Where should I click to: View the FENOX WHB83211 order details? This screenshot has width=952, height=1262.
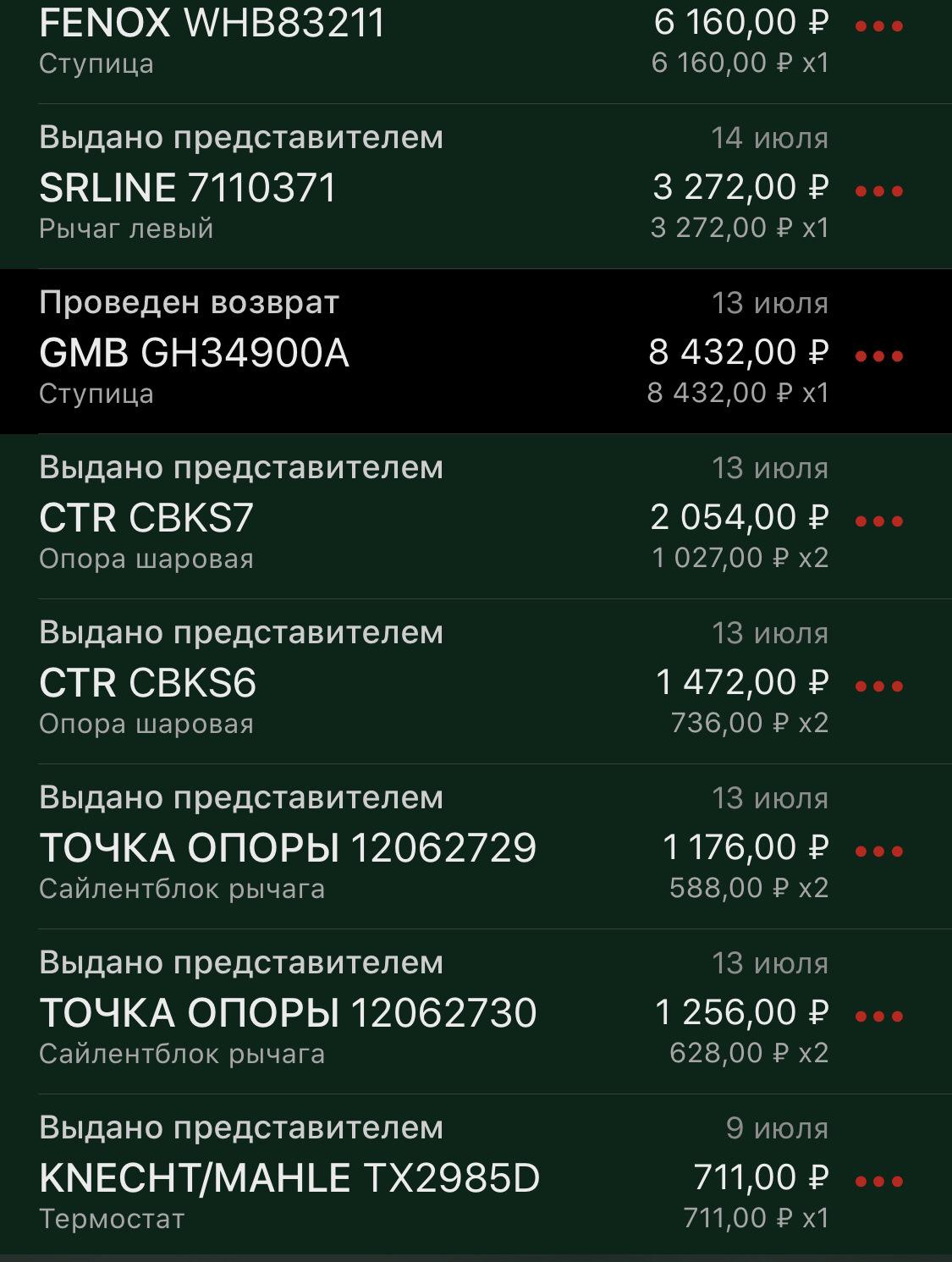[338, 38]
